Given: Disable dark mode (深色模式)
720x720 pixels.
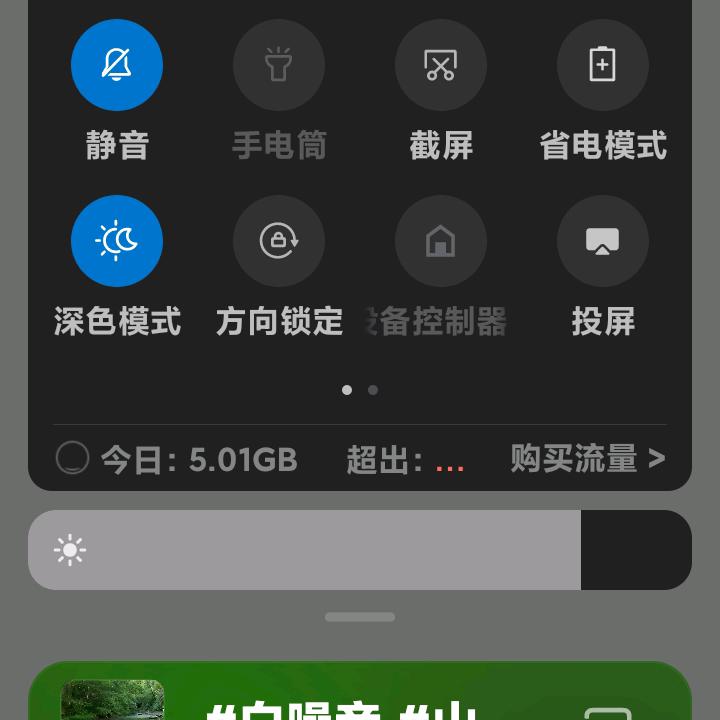Looking at the screenshot, I should (117, 242).
